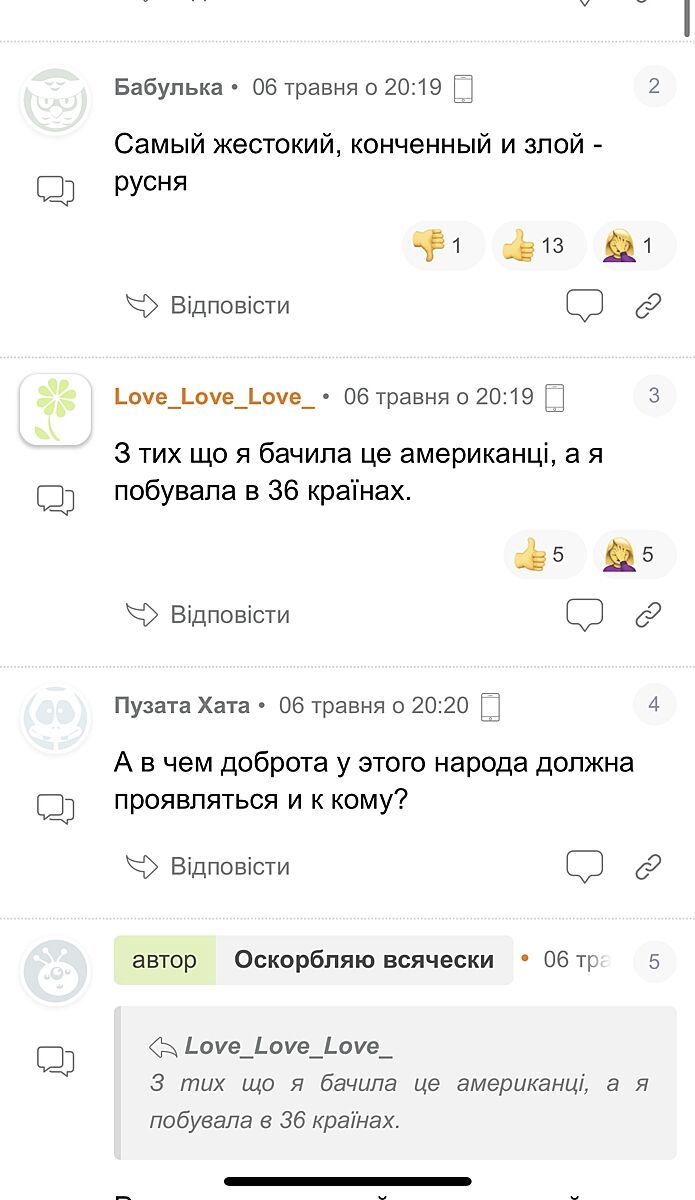Open quote bubble icon on Бабулька's comment
Screen dimensions: 695x1200
(x=584, y=306)
